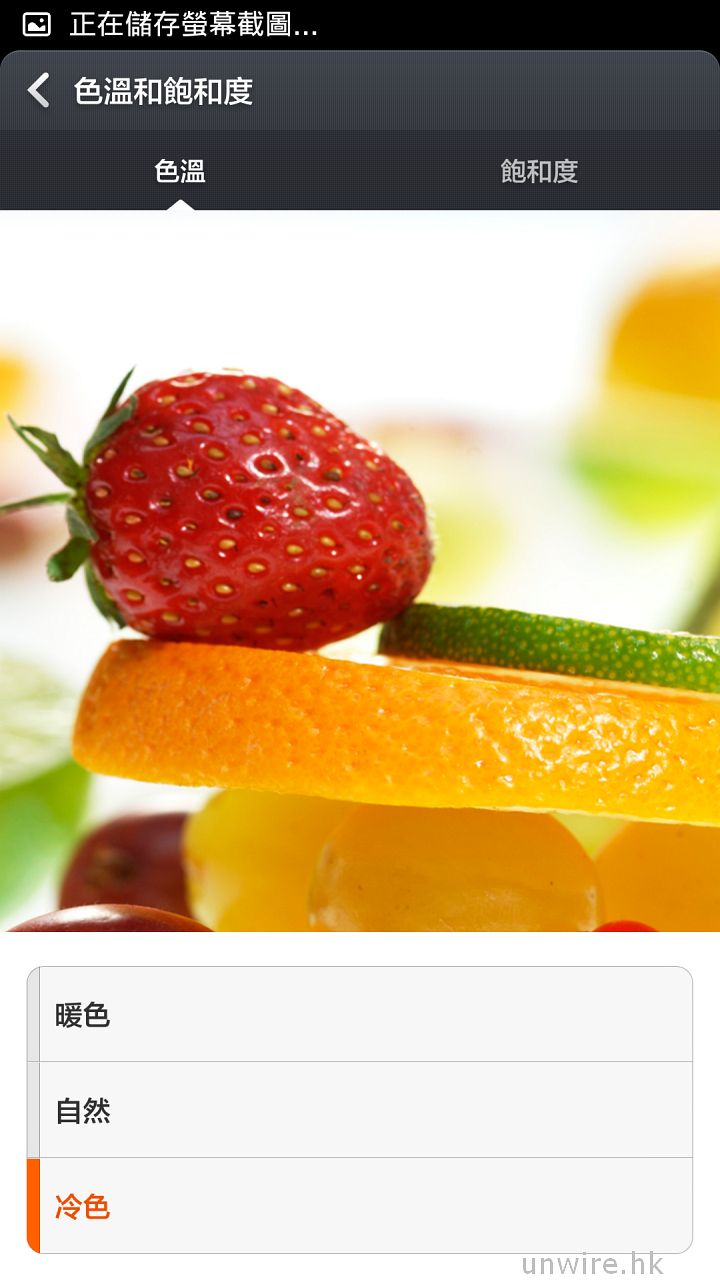Pick the 冷色 color temperature option
720x1280 pixels.
[x=360, y=1206]
